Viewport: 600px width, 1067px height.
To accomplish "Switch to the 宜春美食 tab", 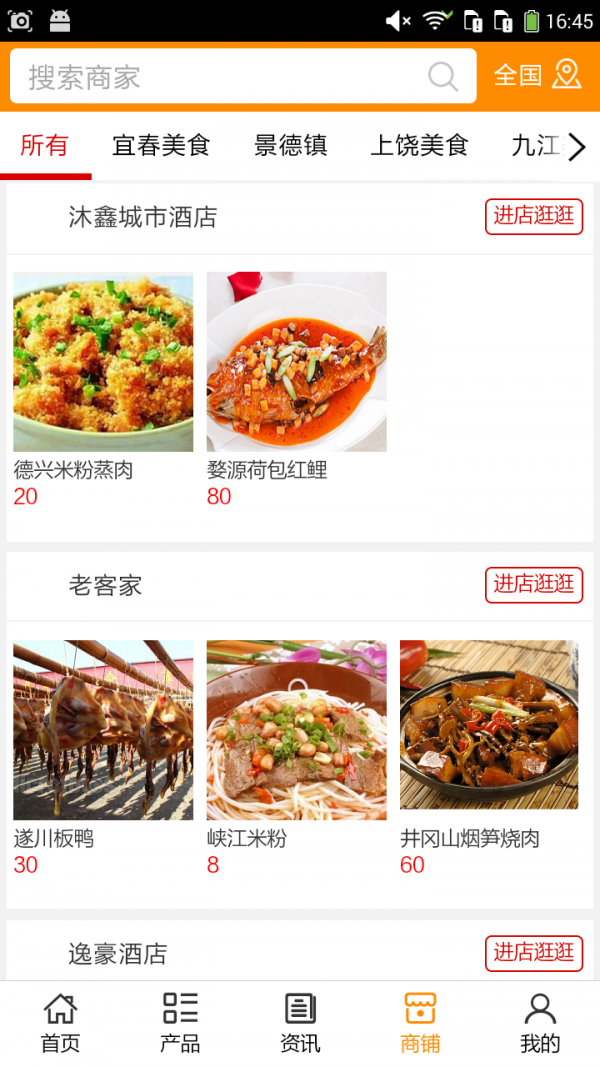I will tap(161, 146).
